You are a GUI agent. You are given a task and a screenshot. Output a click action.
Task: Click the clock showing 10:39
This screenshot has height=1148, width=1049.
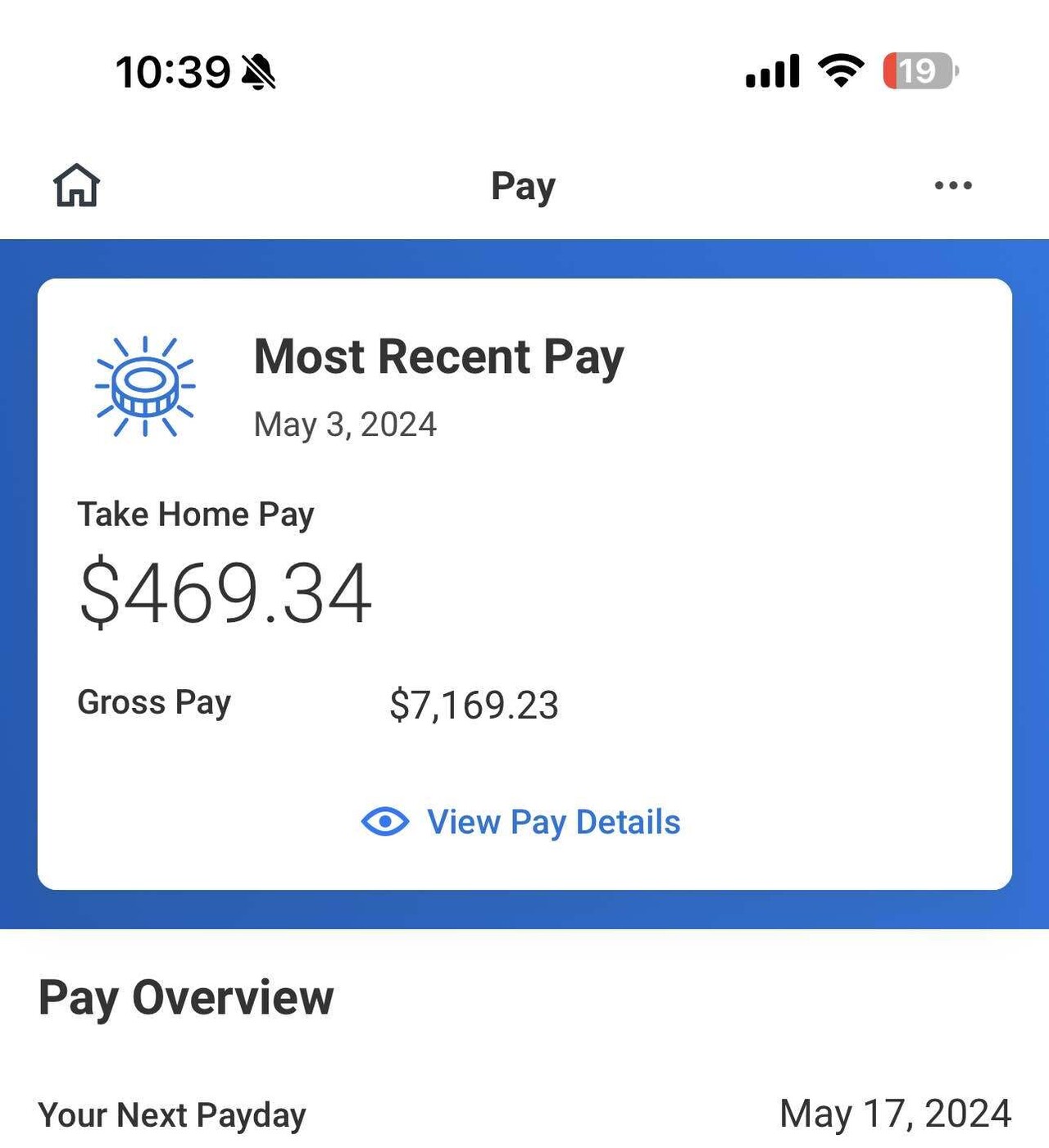click(172, 71)
